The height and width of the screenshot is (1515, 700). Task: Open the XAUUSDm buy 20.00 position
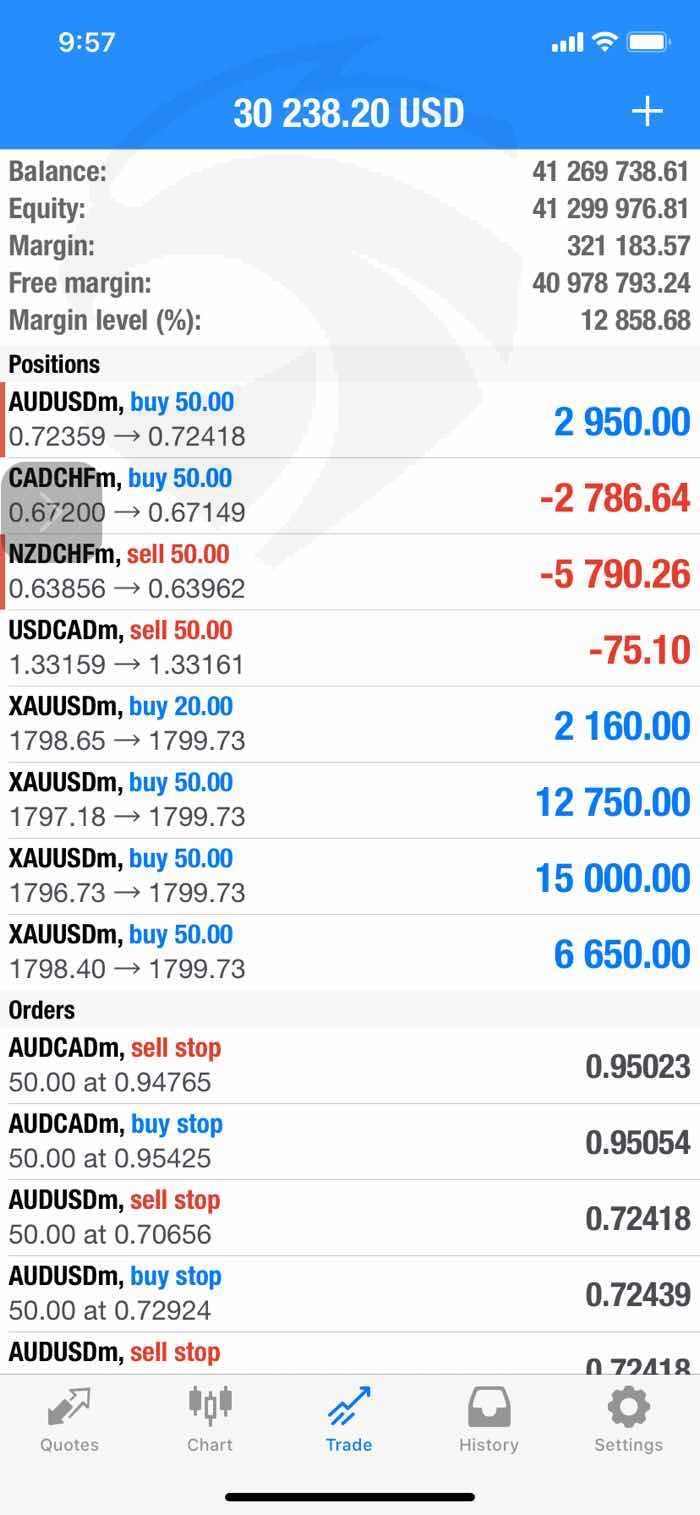(350, 724)
